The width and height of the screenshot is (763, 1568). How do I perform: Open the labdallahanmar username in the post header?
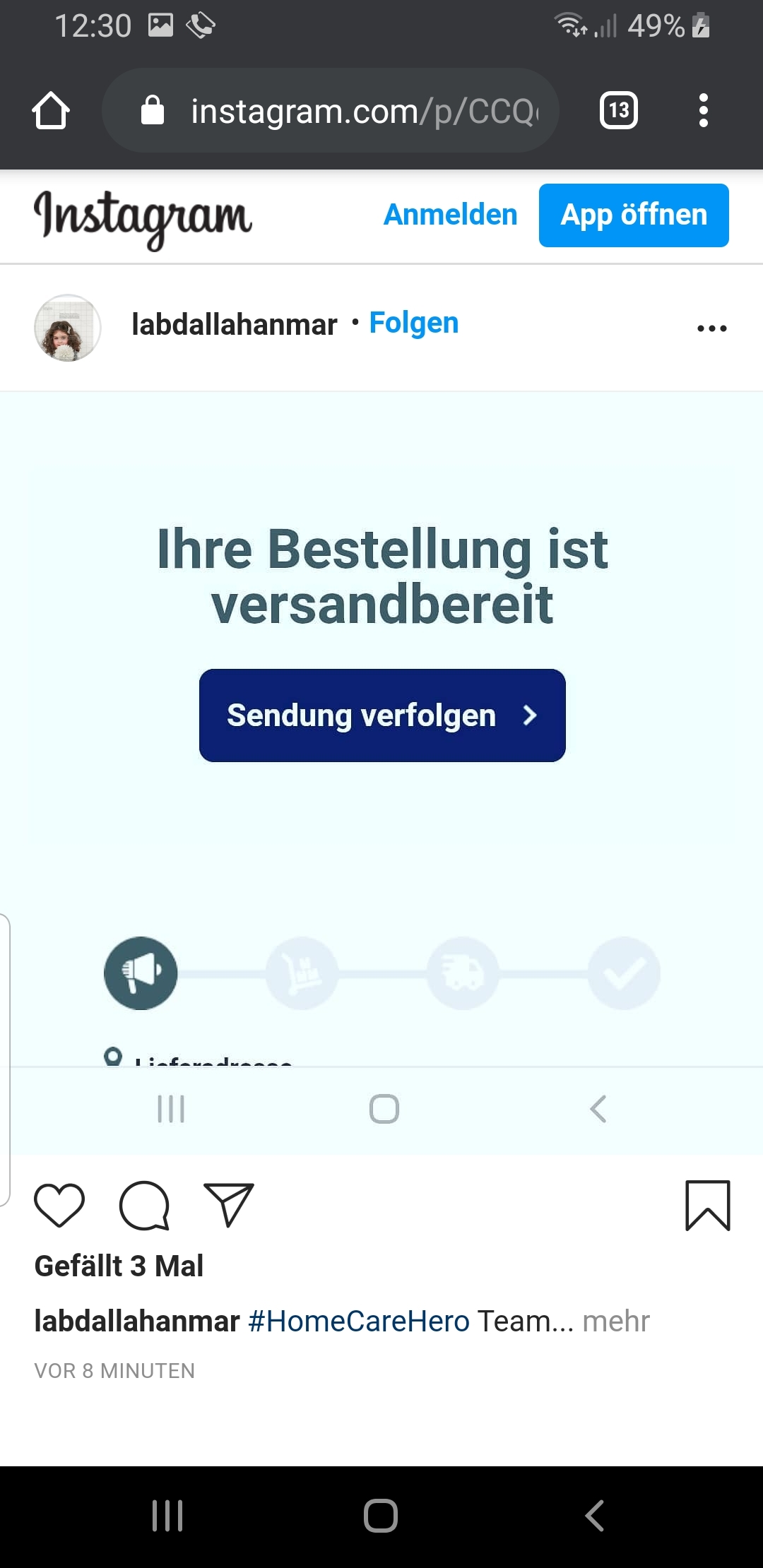234,325
